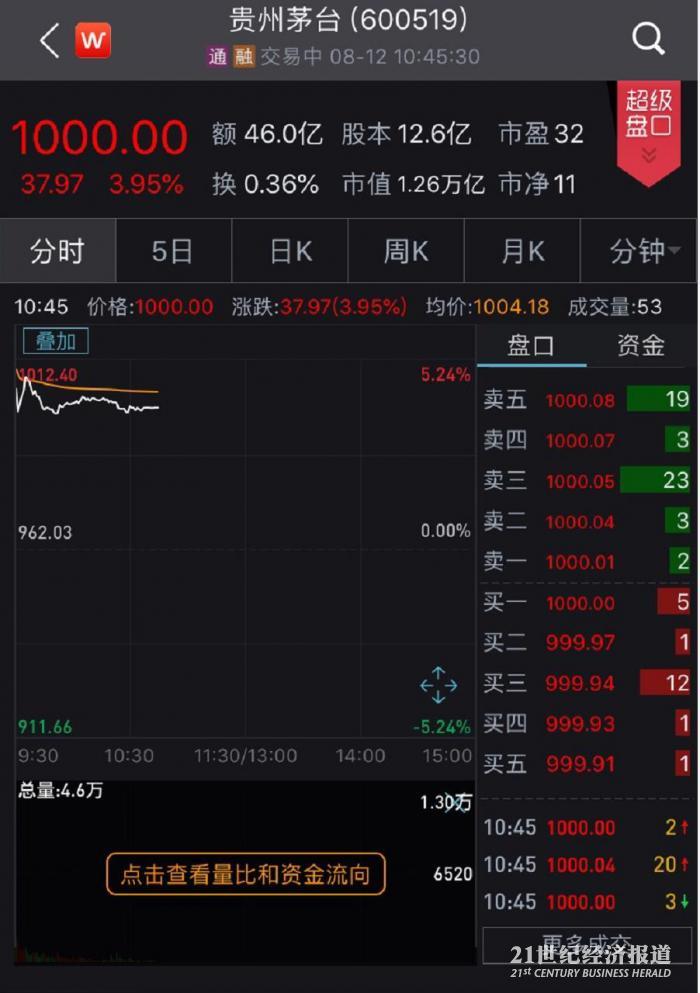Image resolution: width=700 pixels, height=993 pixels.
Task: Select the 盘口 order book tab
Action: pos(531,346)
